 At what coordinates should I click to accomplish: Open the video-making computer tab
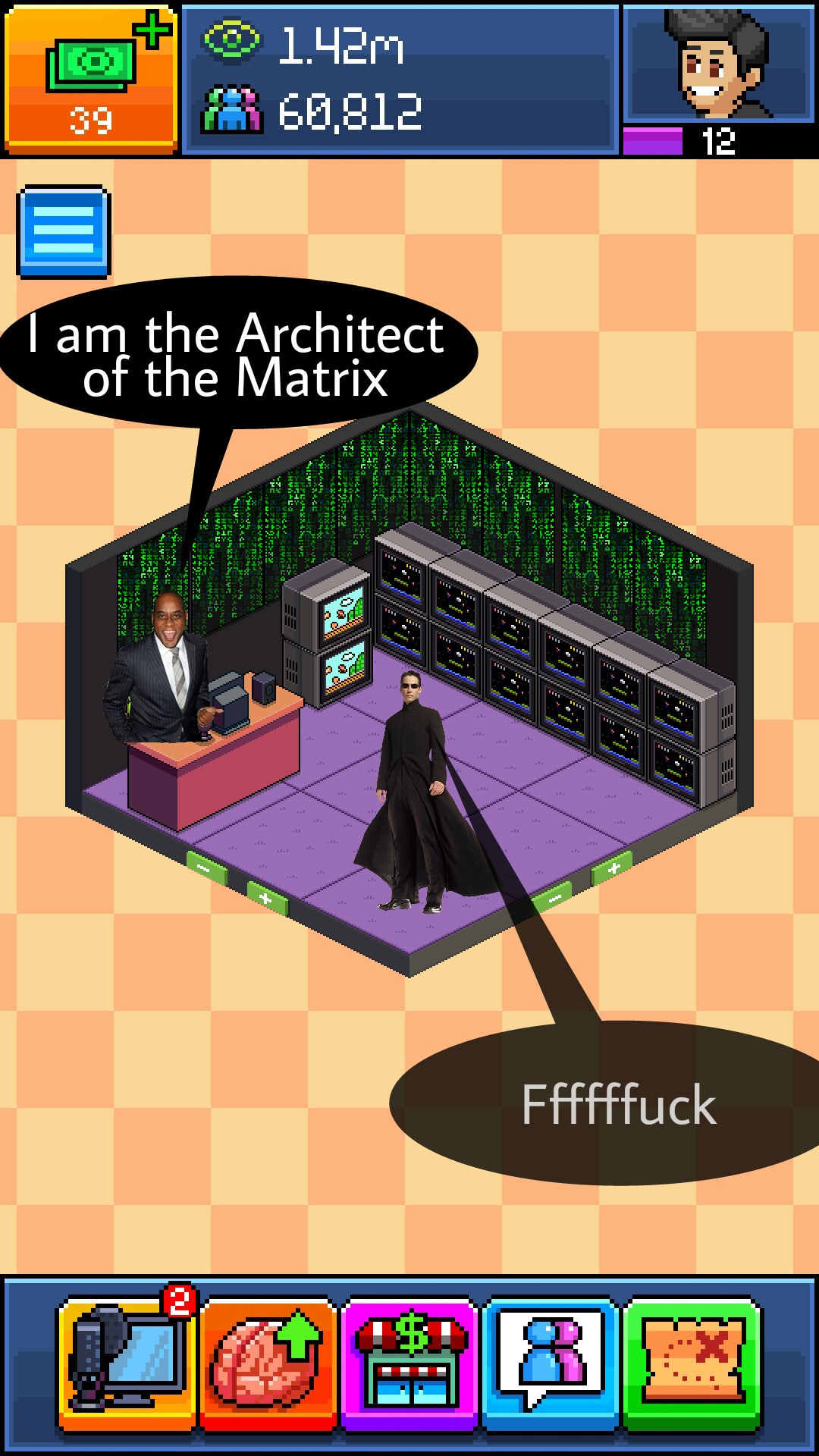[x=127, y=1362]
